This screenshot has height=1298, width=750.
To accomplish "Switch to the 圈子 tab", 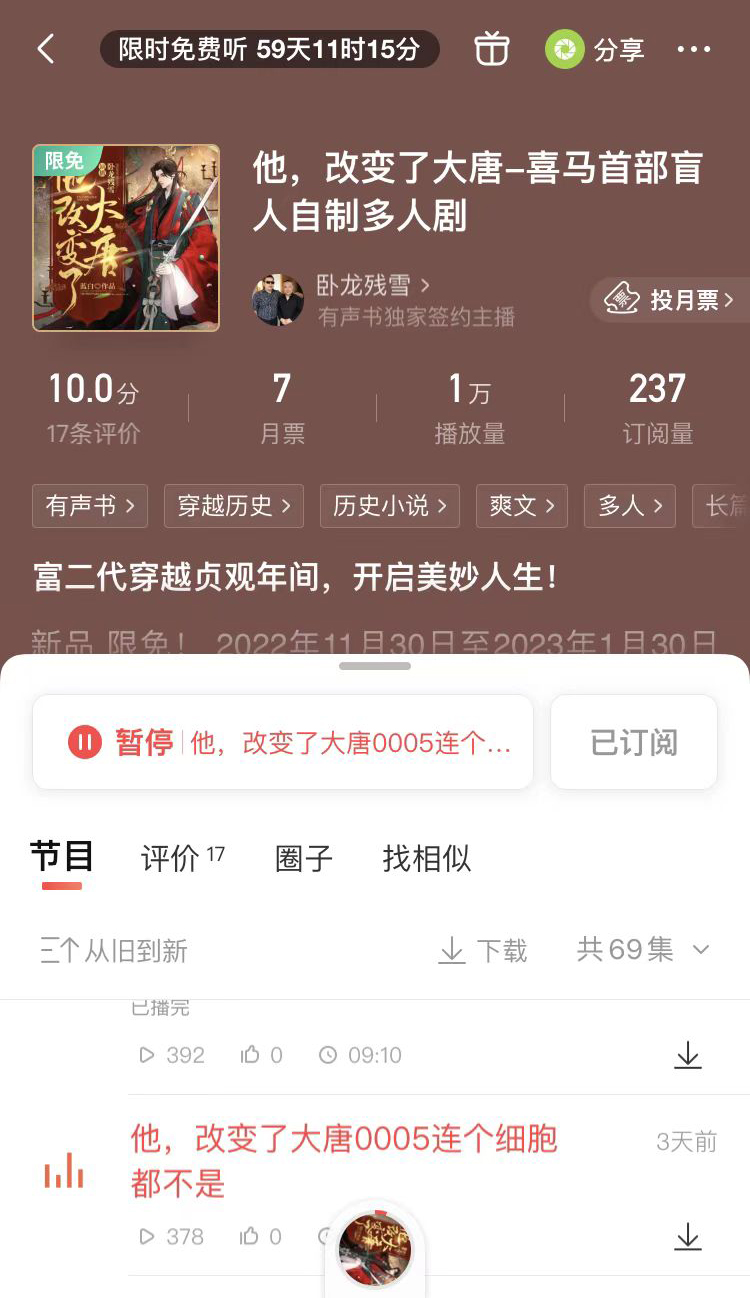I will (304, 858).
